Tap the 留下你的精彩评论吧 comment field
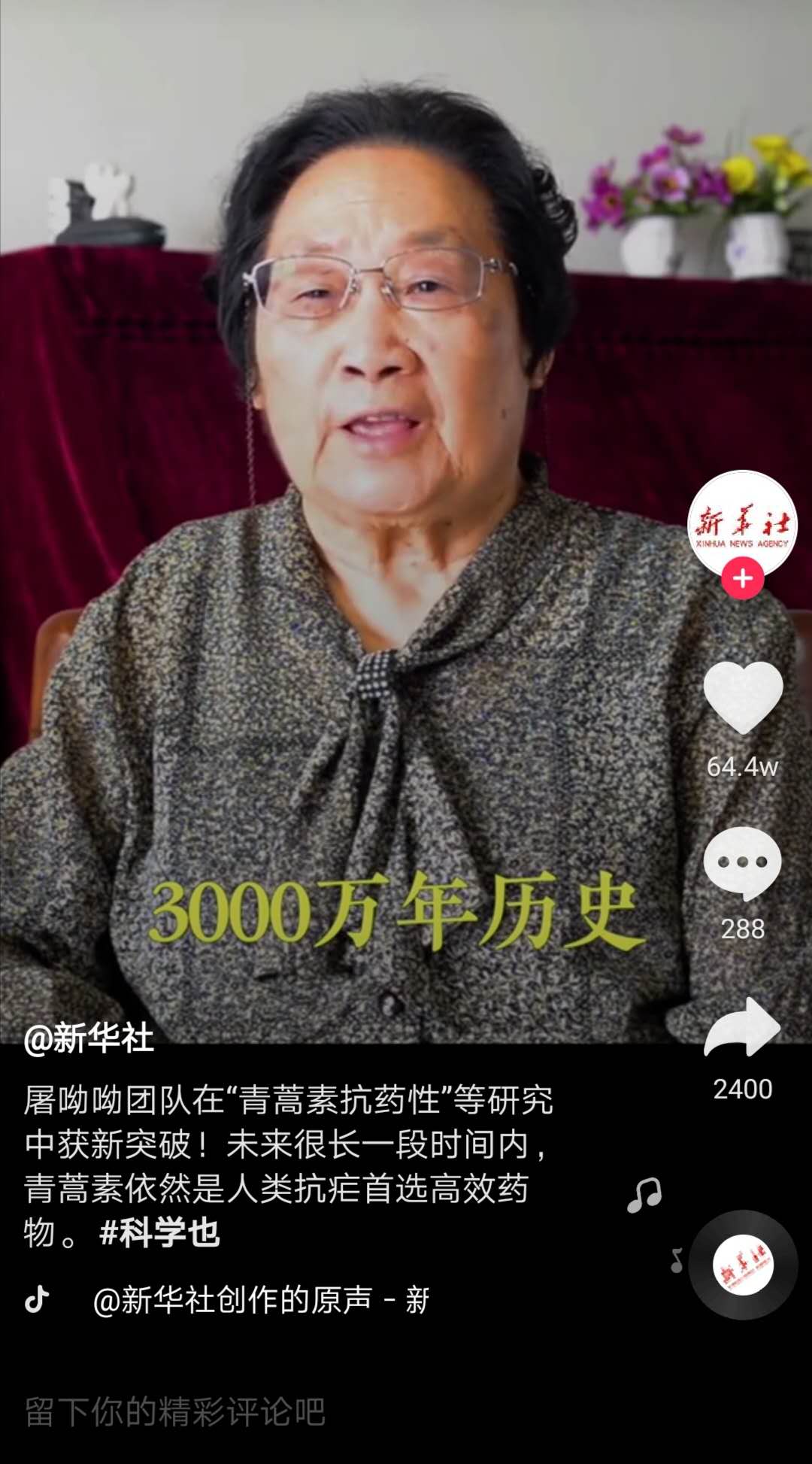The height and width of the screenshot is (1464, 812). [x=174, y=1411]
